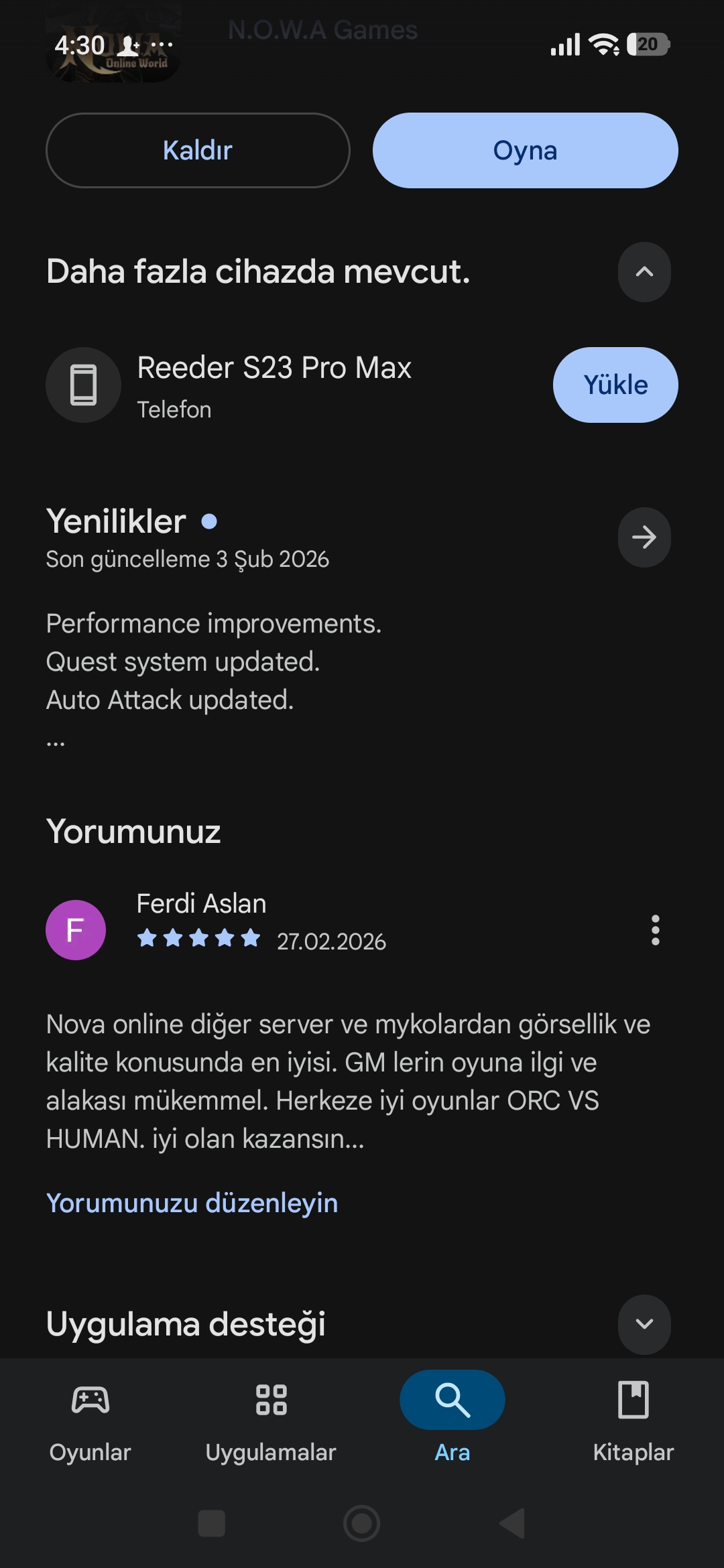Expand the Uygulama desteği section
The image size is (724, 1568).
tap(644, 1324)
